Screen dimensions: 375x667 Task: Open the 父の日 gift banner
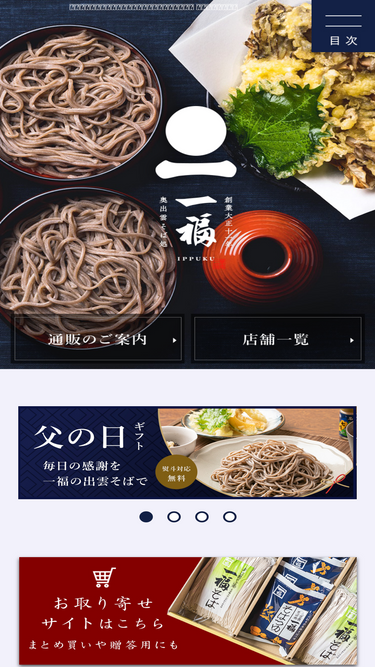pos(188,453)
